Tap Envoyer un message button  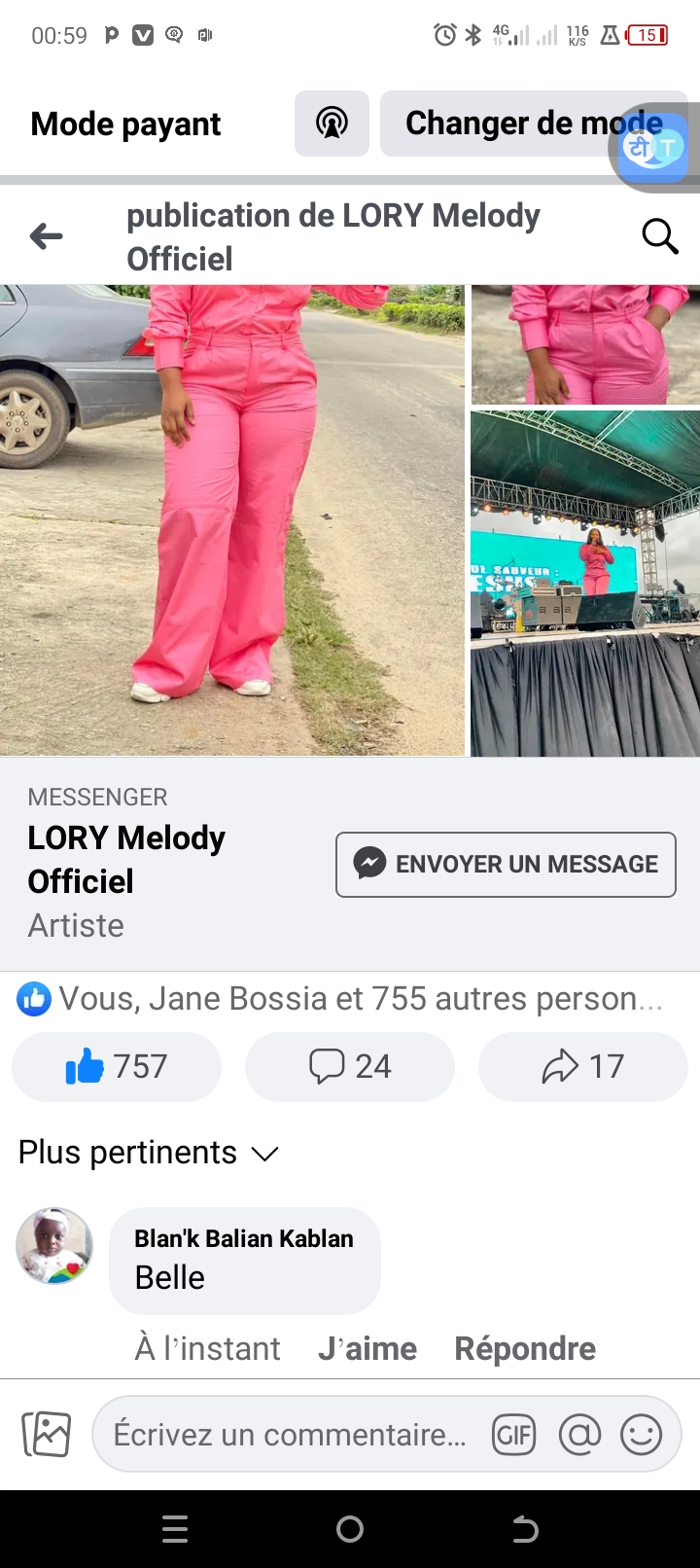pyautogui.click(x=506, y=864)
